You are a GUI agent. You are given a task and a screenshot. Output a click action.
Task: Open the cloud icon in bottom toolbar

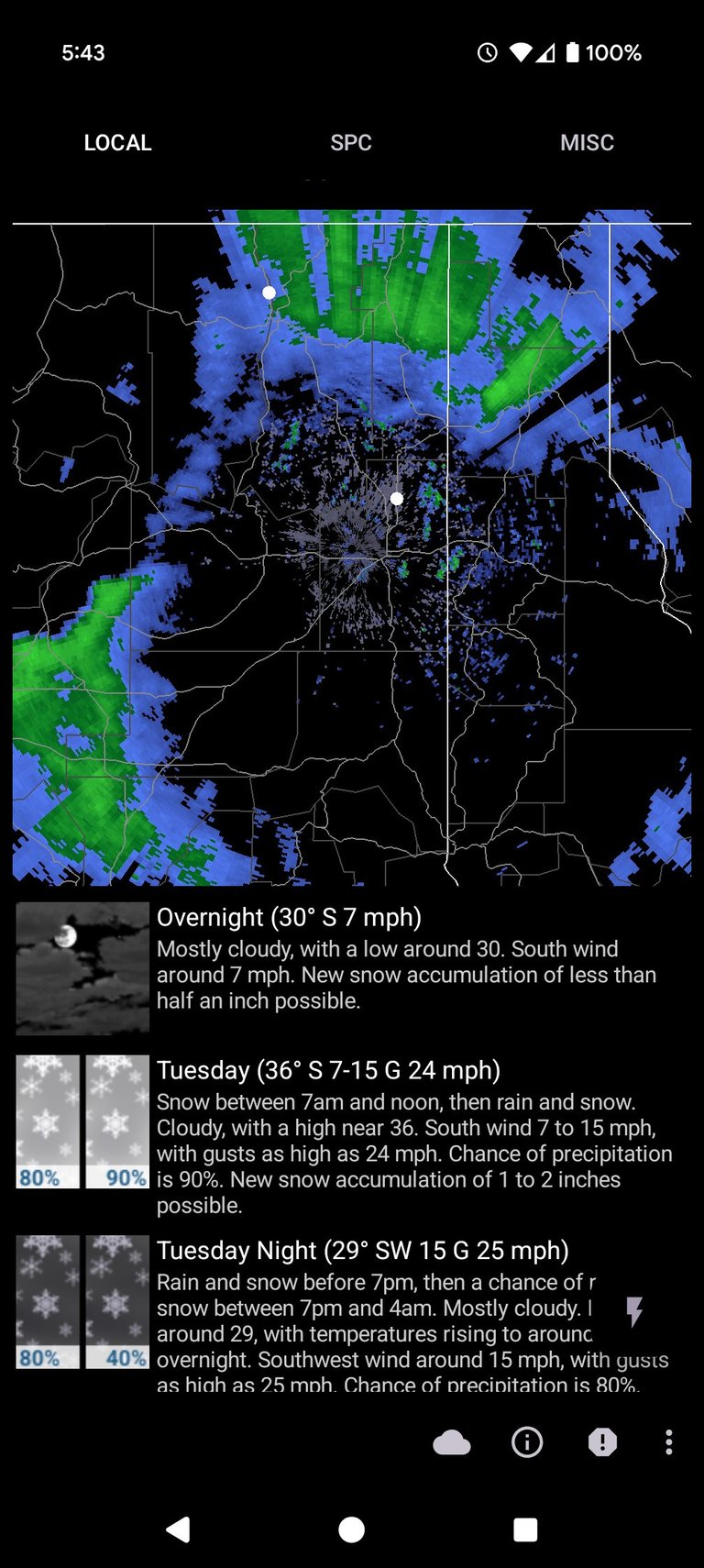[x=451, y=1442]
